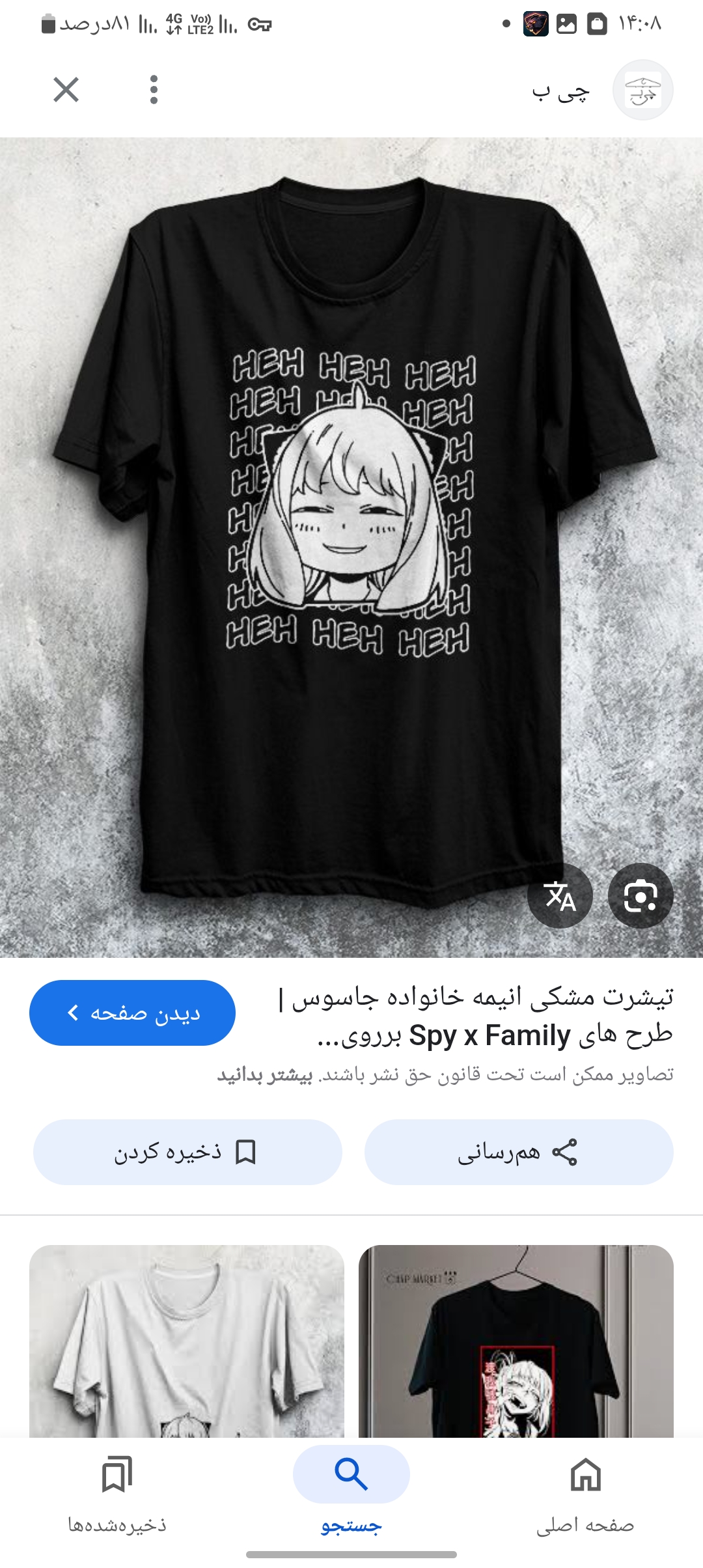Translate the text in the image
The width and height of the screenshot is (703, 1568).
click(x=560, y=896)
